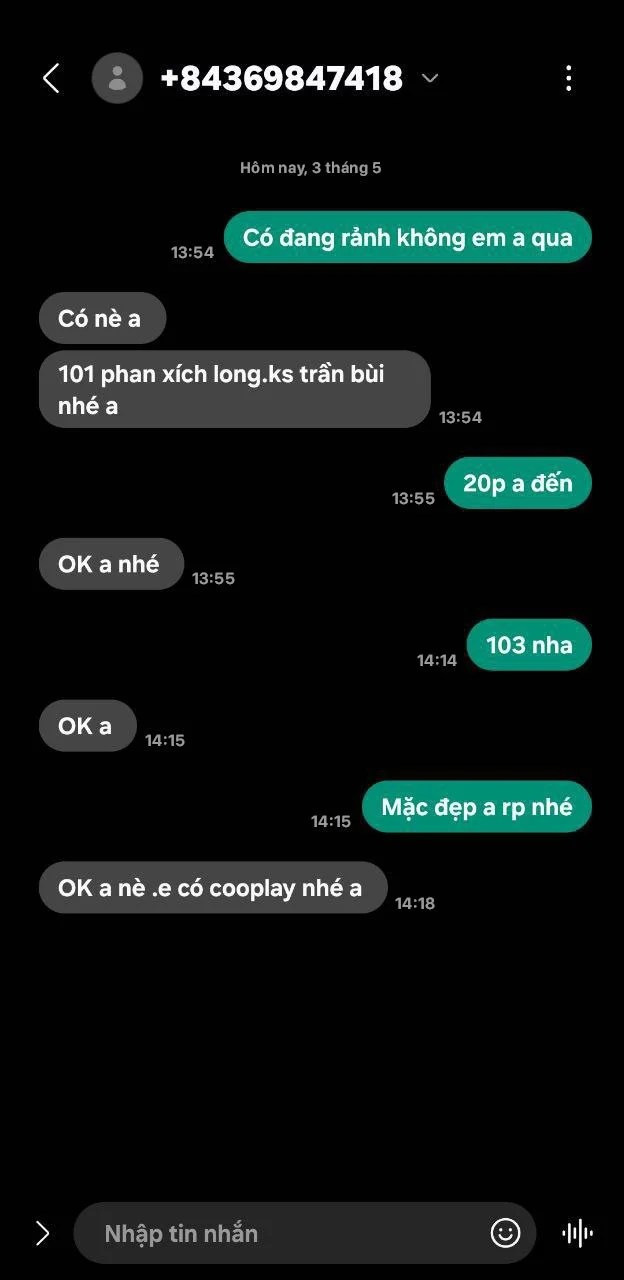Expand attachment options with the arrow icon
This screenshot has height=1280, width=624.
tap(42, 1233)
